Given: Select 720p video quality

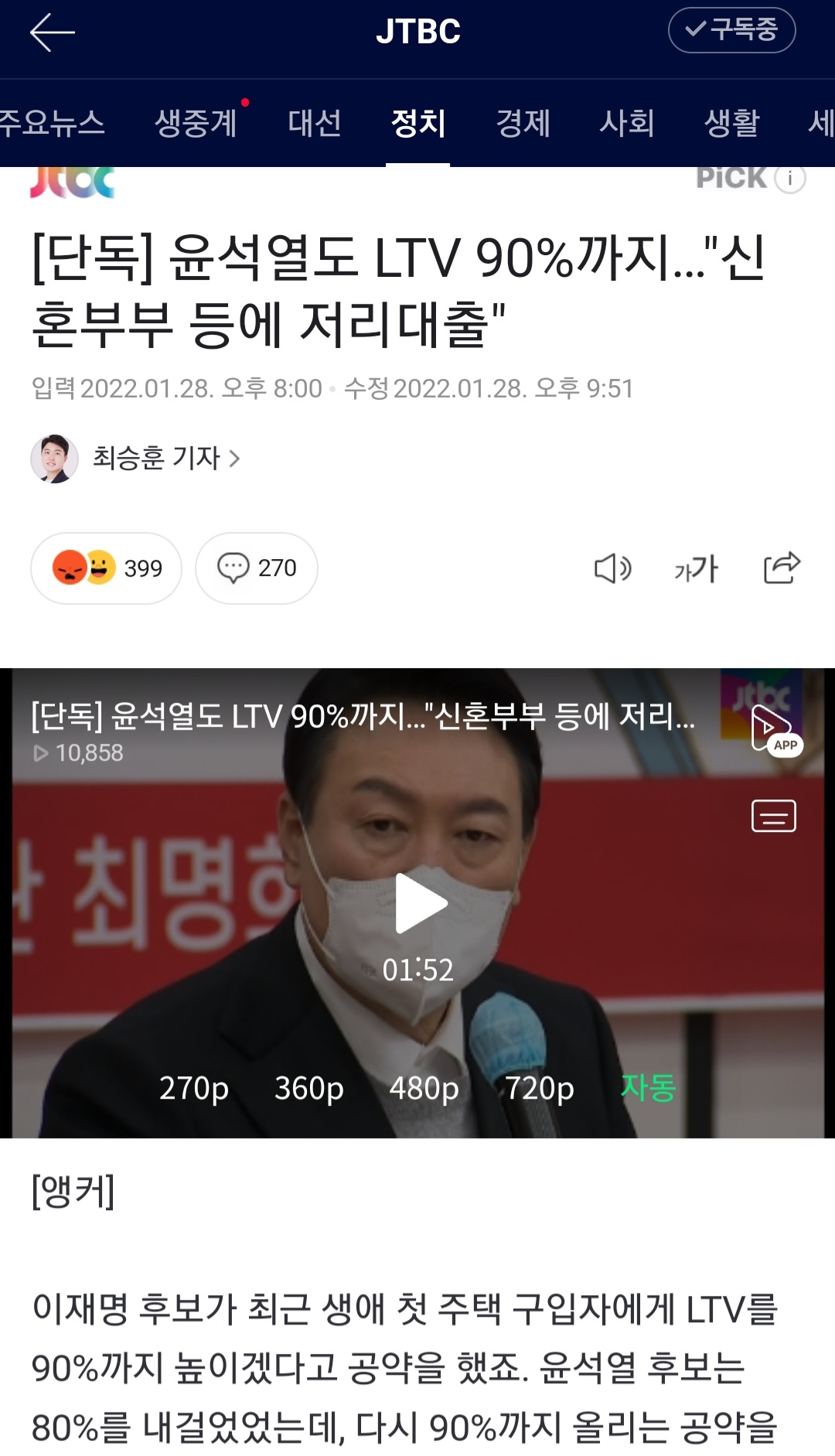Looking at the screenshot, I should [539, 1088].
